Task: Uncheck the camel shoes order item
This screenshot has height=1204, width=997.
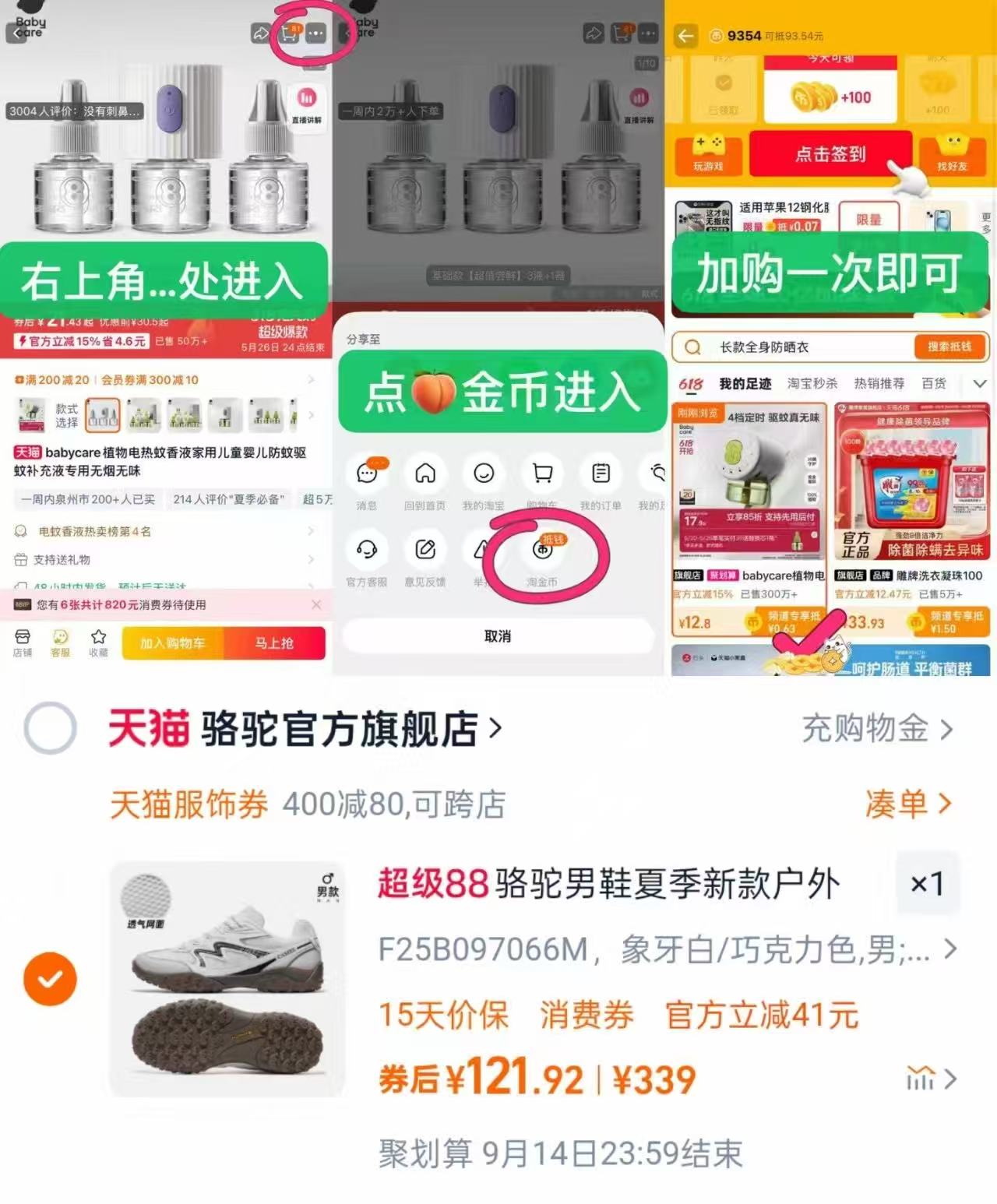Action: 50,979
